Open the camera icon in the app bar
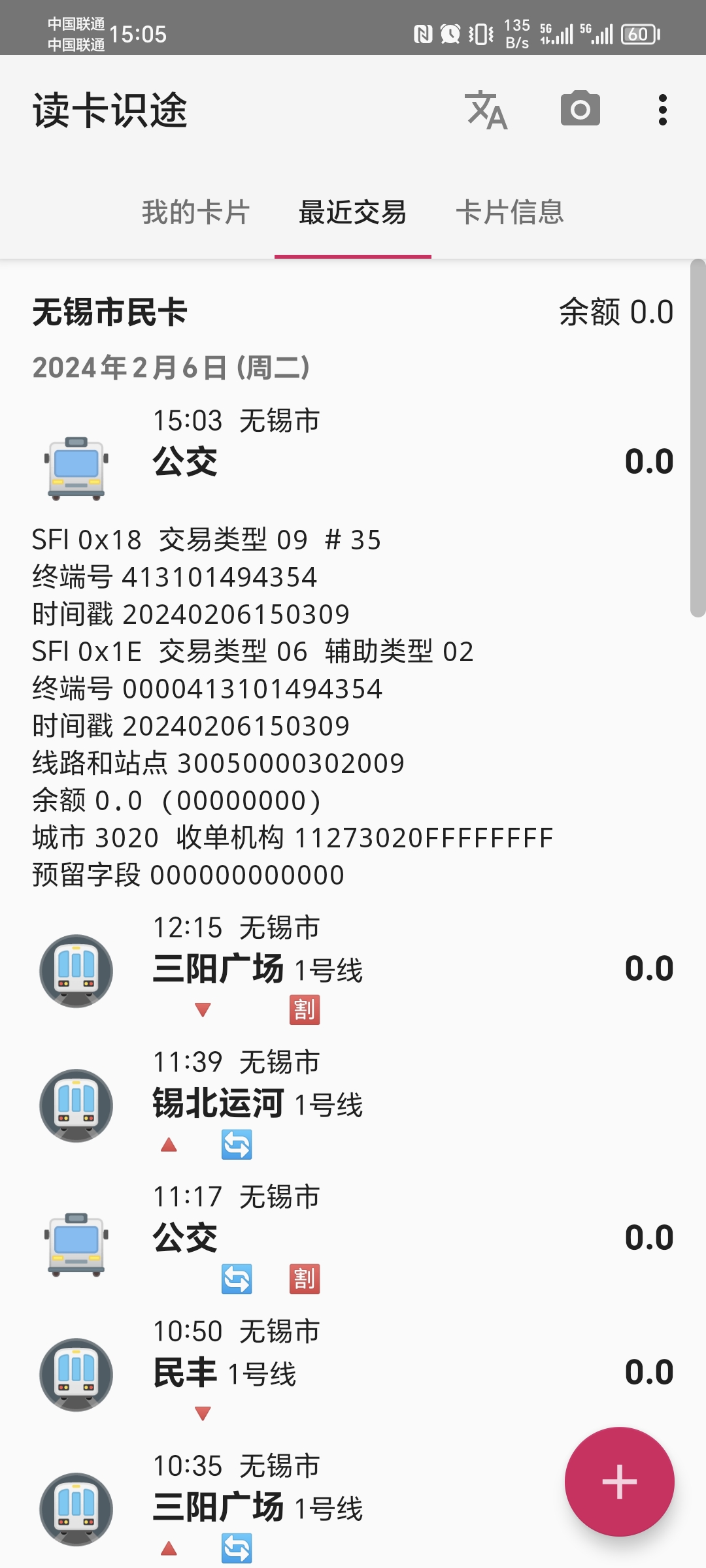The image size is (706, 1568). [x=580, y=109]
